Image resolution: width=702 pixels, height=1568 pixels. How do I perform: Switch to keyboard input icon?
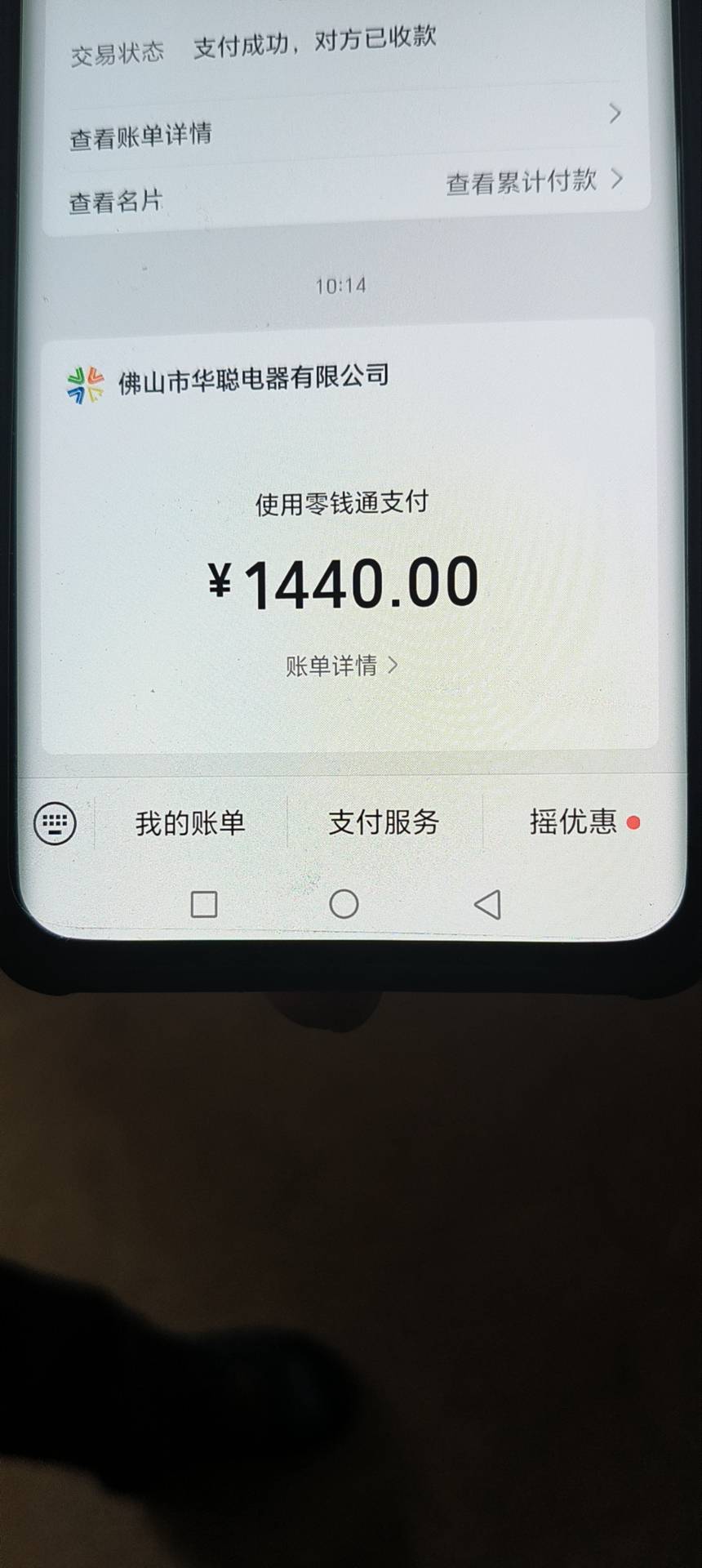point(56,822)
